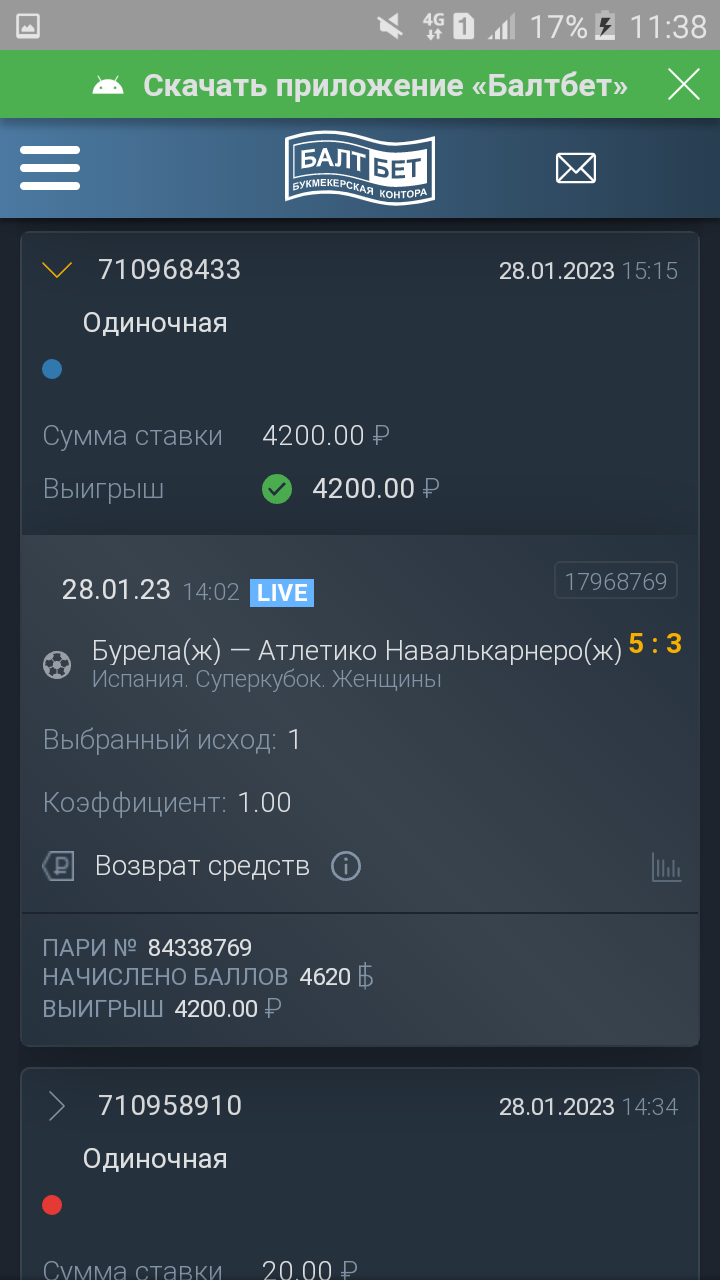Open the hamburger navigation menu
This screenshot has width=720, height=1280.
(x=50, y=168)
